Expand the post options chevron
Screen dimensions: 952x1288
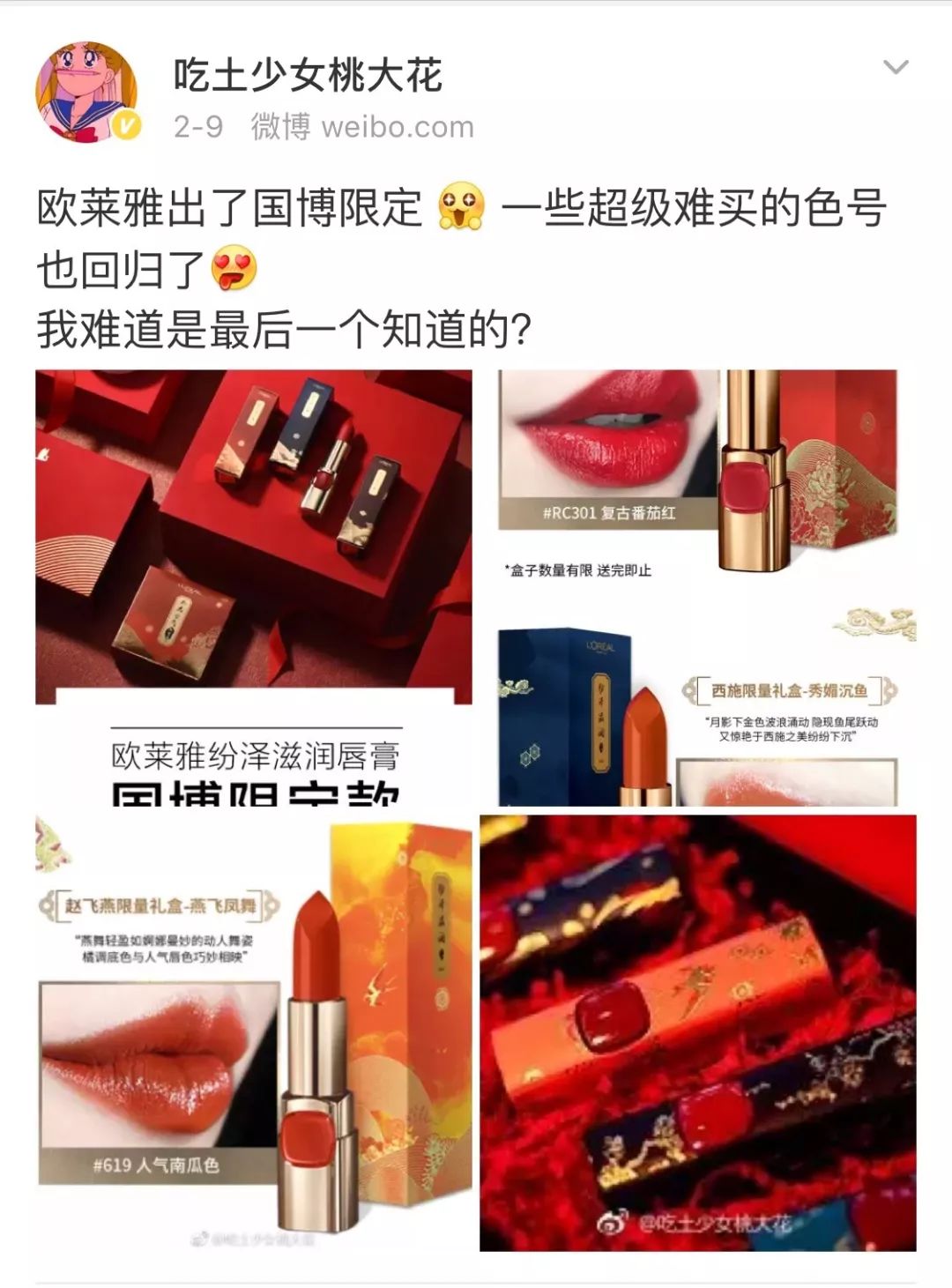click(896, 68)
